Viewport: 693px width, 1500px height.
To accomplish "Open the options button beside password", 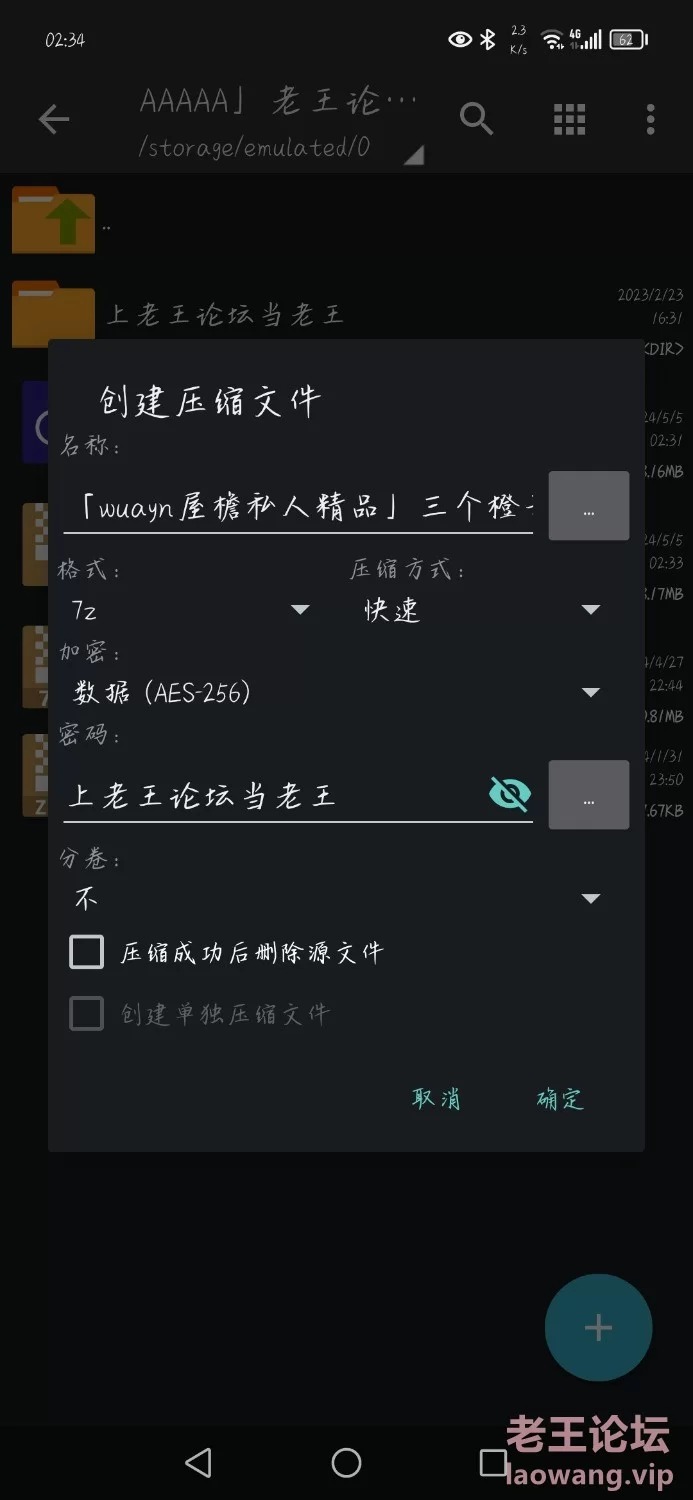I will pyautogui.click(x=588, y=795).
